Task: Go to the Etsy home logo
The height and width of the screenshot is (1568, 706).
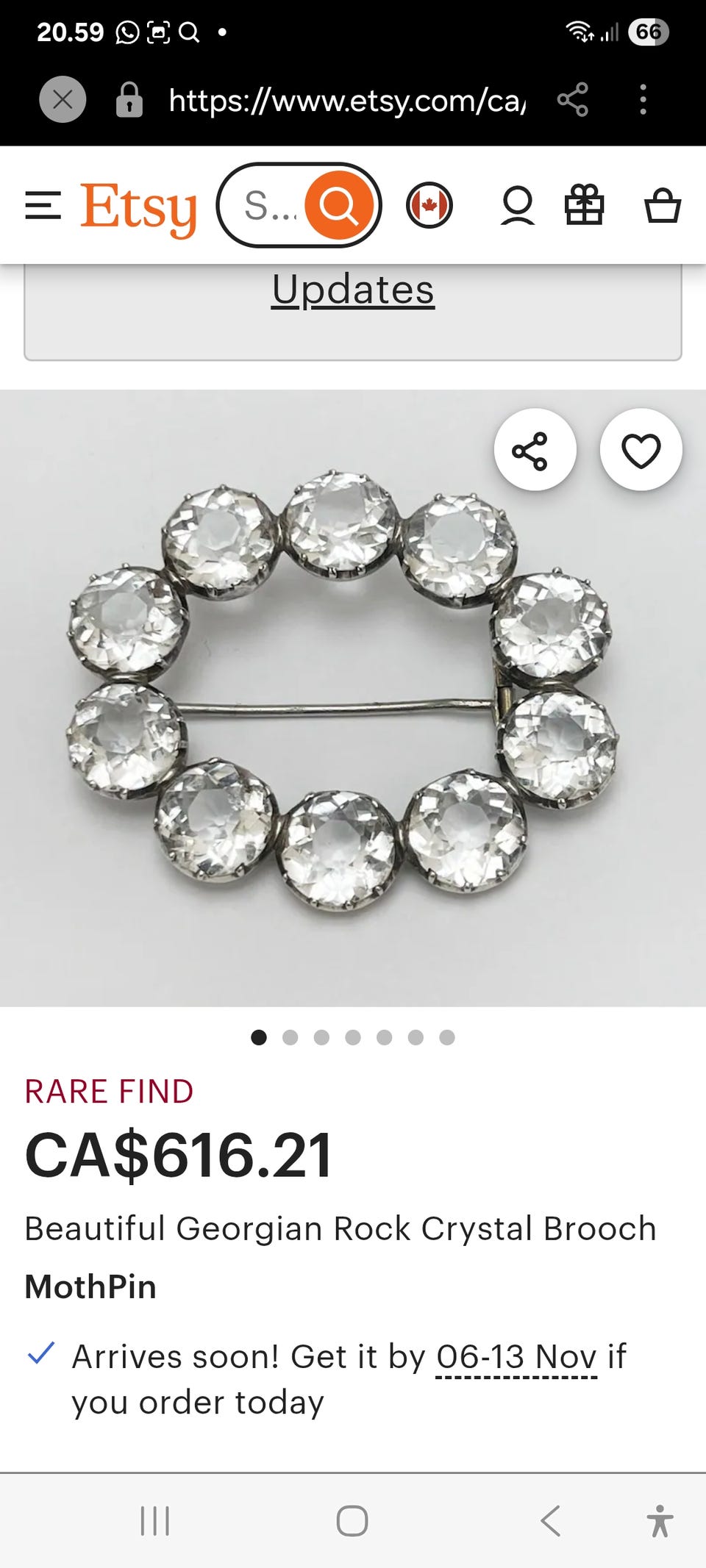Action: point(139,208)
